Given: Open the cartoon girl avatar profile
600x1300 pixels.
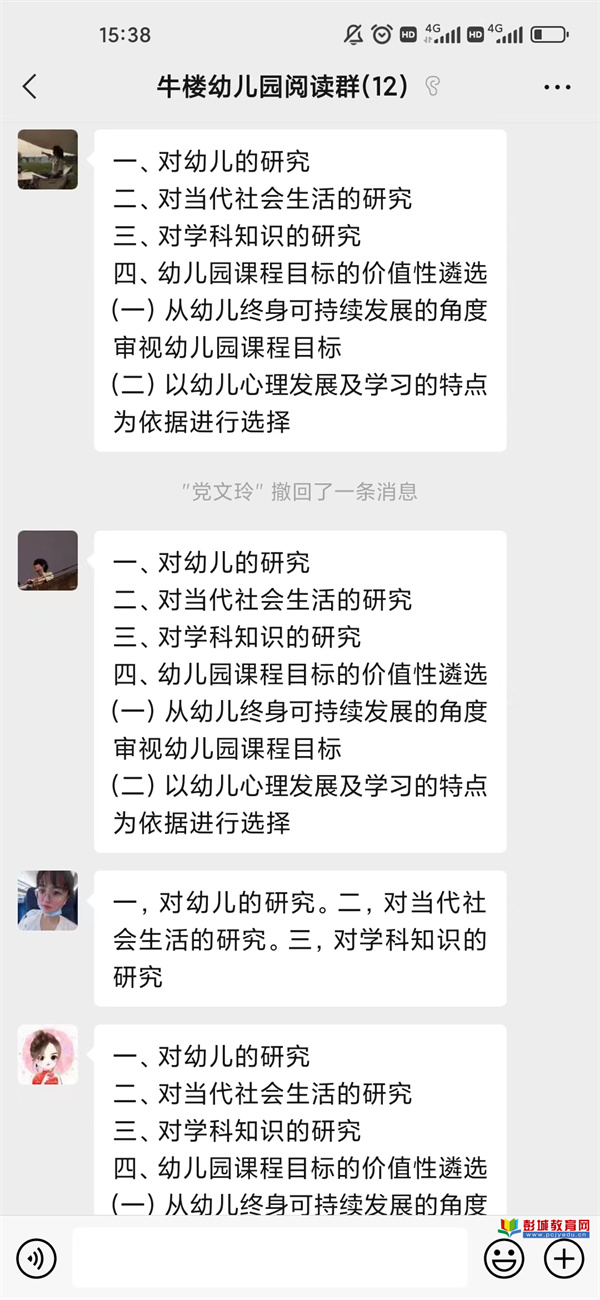Looking at the screenshot, I should (x=47, y=1055).
